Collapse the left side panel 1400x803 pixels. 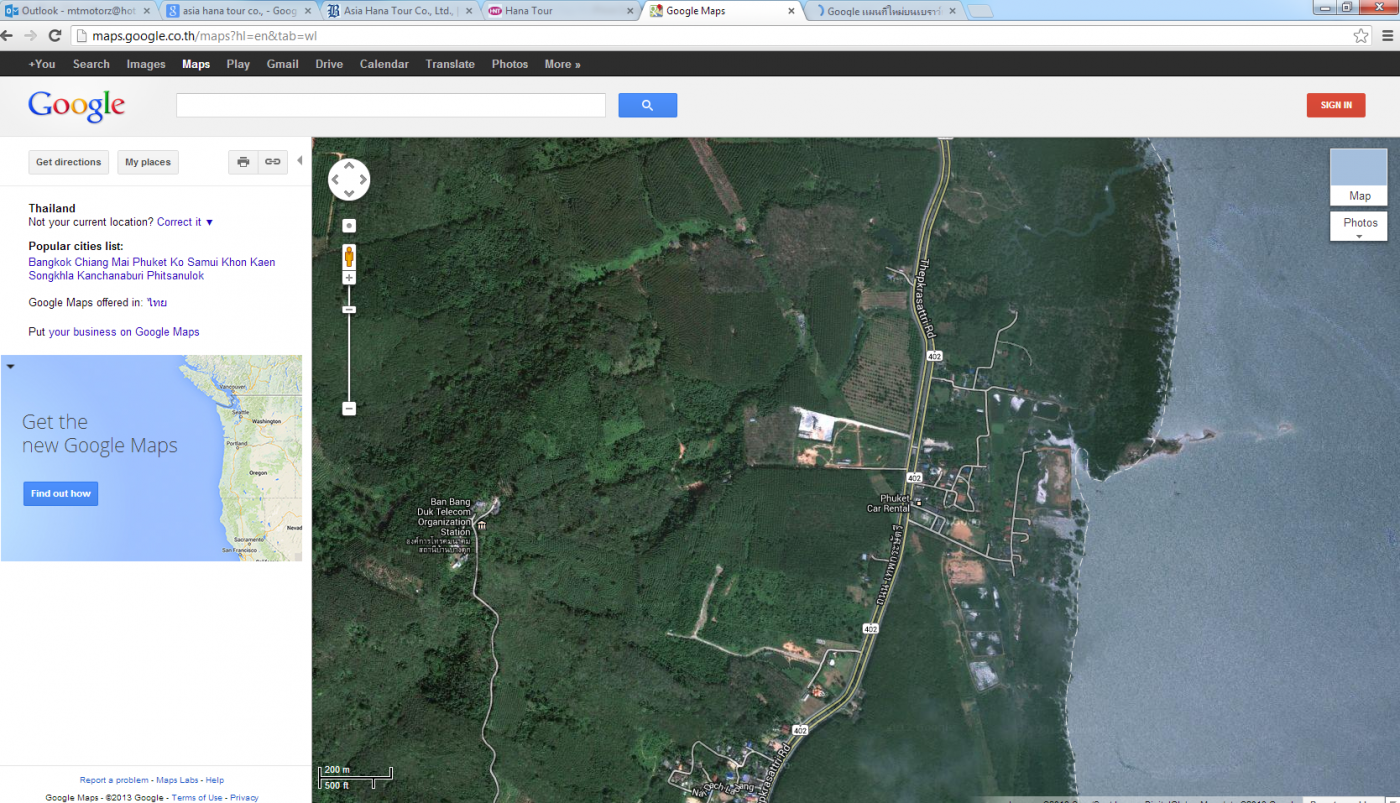click(300, 160)
